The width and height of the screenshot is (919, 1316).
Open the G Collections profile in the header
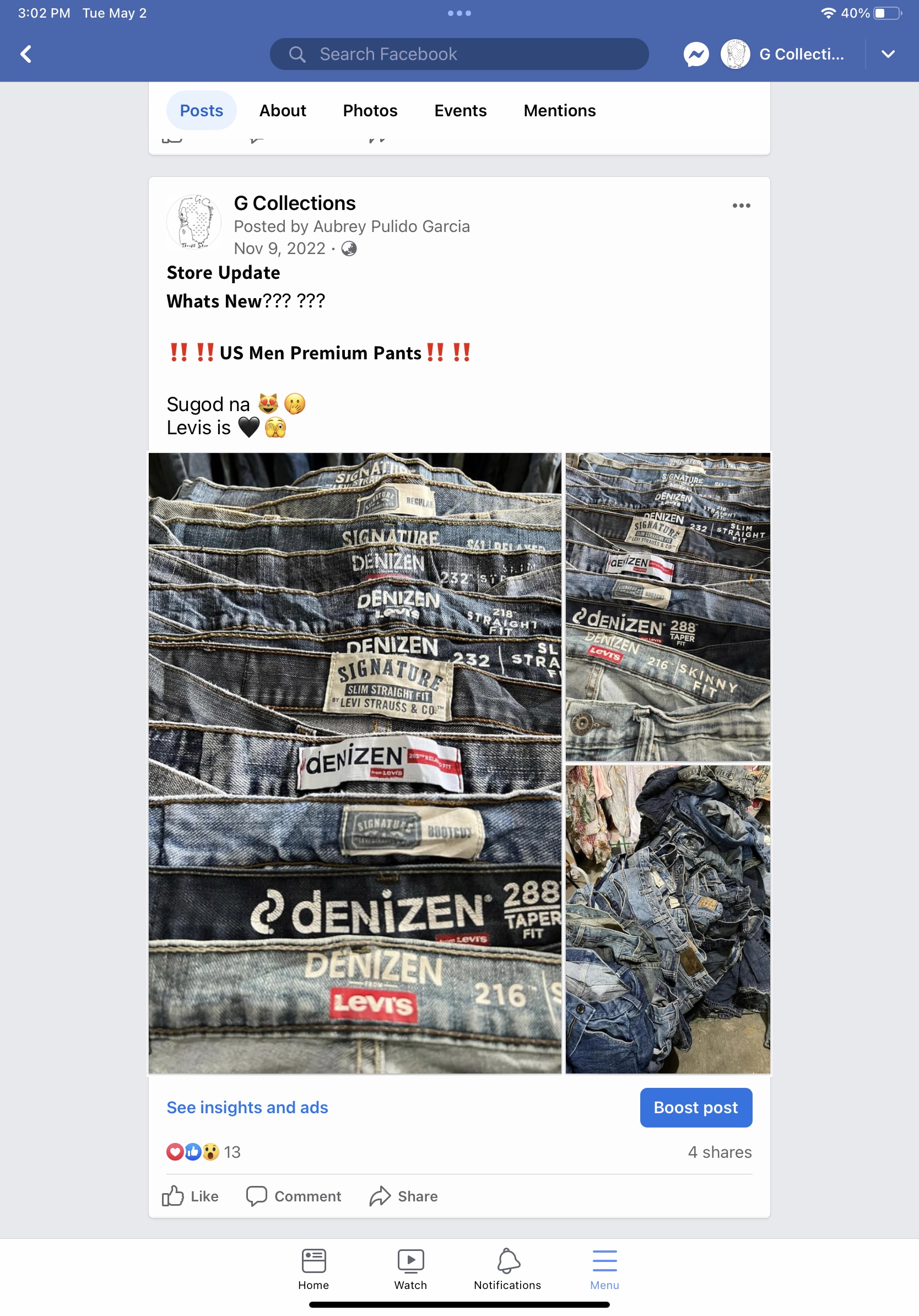[x=783, y=54]
